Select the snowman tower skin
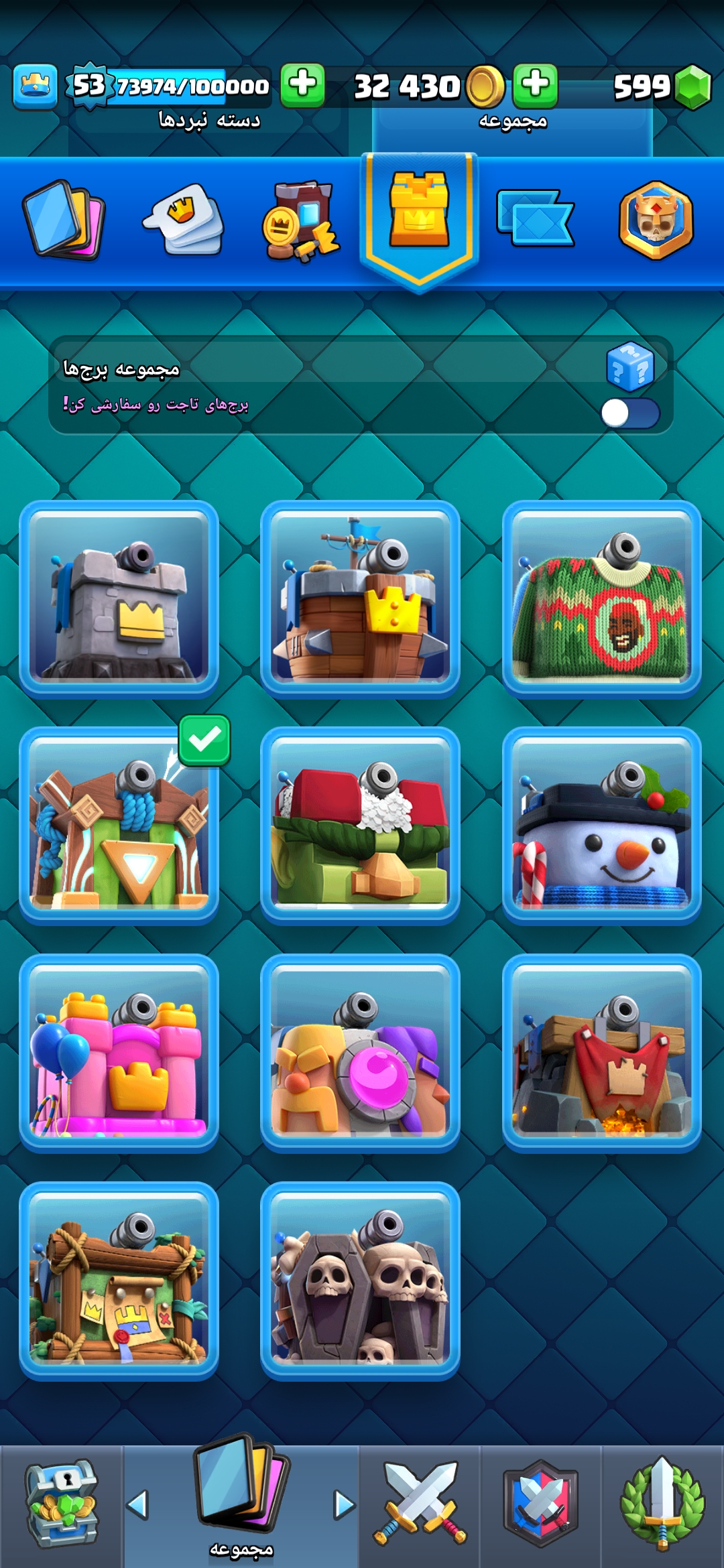The height and width of the screenshot is (1568, 724). point(601,826)
